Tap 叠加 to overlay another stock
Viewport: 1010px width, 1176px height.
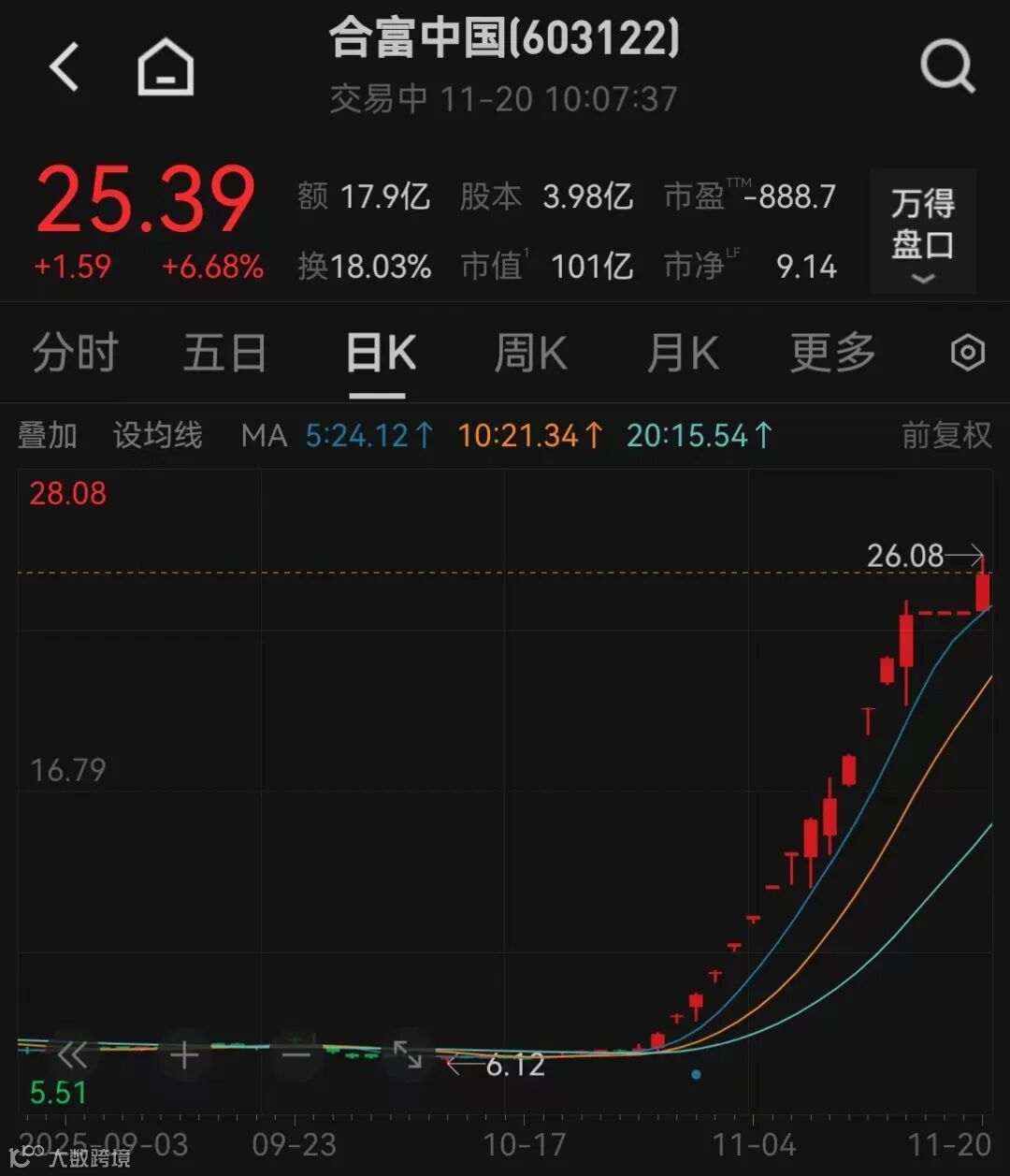[x=48, y=435]
